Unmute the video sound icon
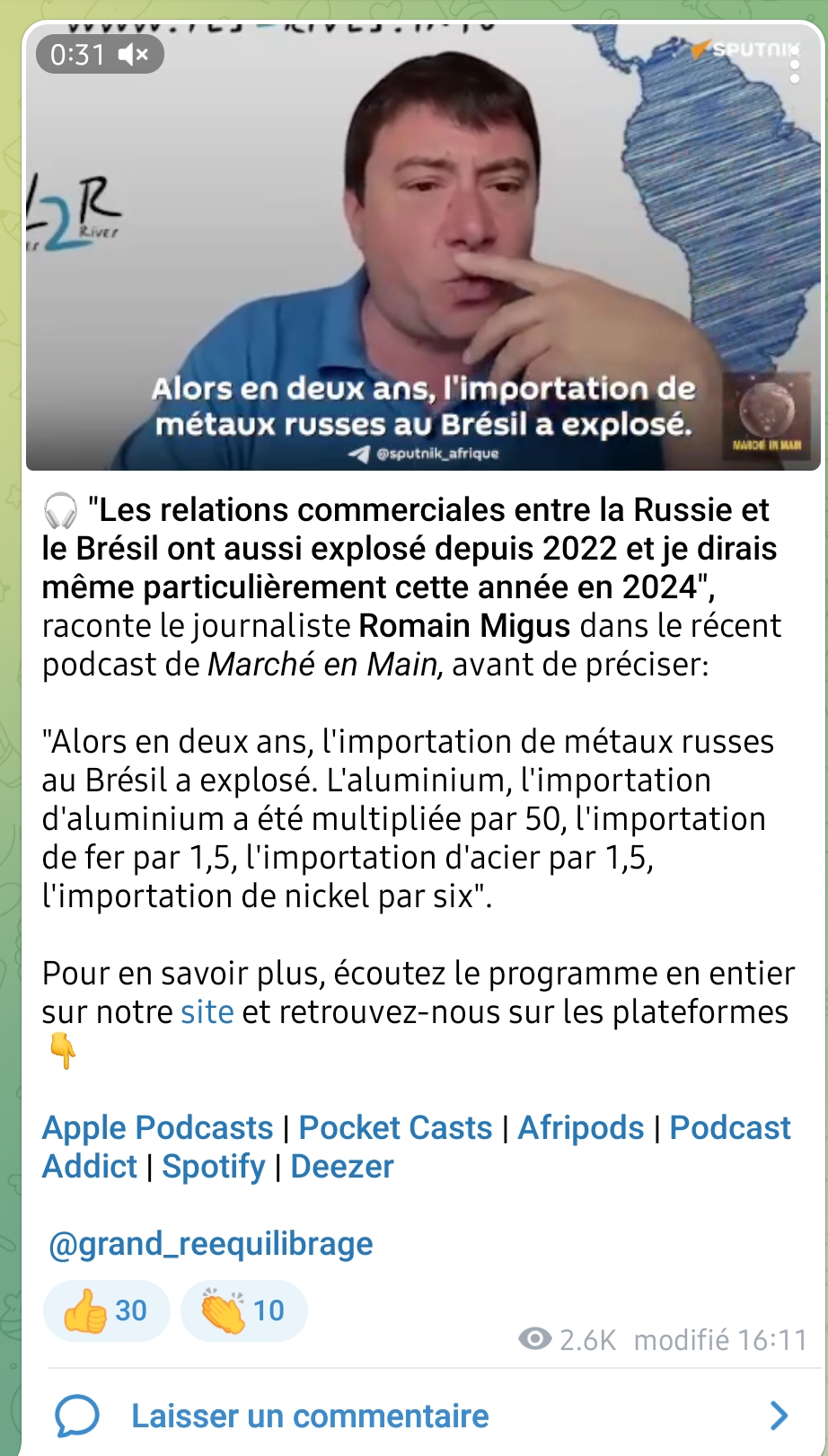Screen dimensions: 828x1456 click(134, 56)
